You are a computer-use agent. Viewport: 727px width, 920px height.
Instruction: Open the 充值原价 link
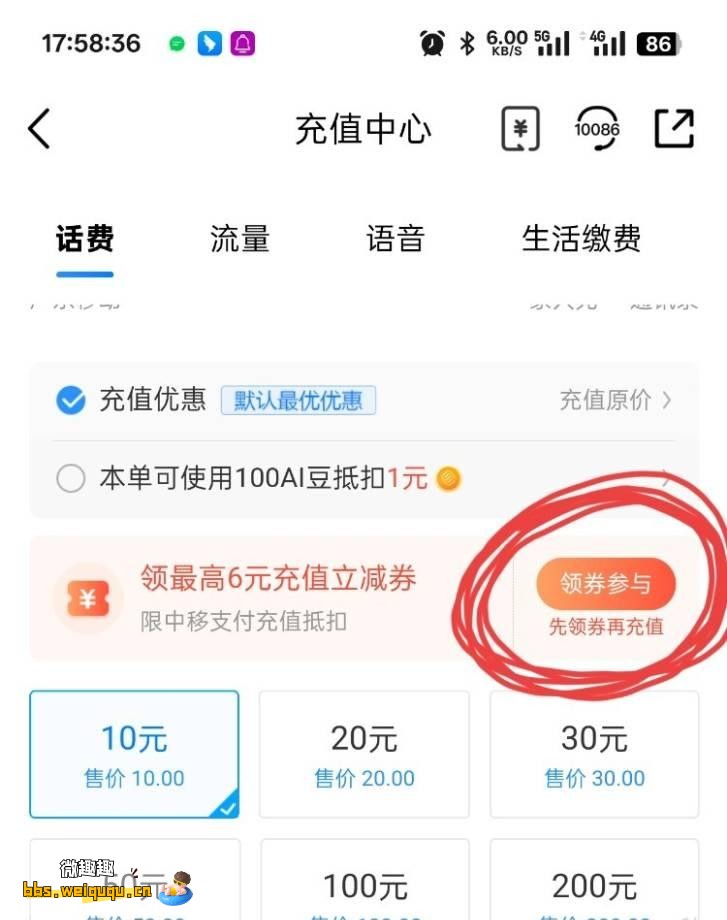tap(614, 401)
